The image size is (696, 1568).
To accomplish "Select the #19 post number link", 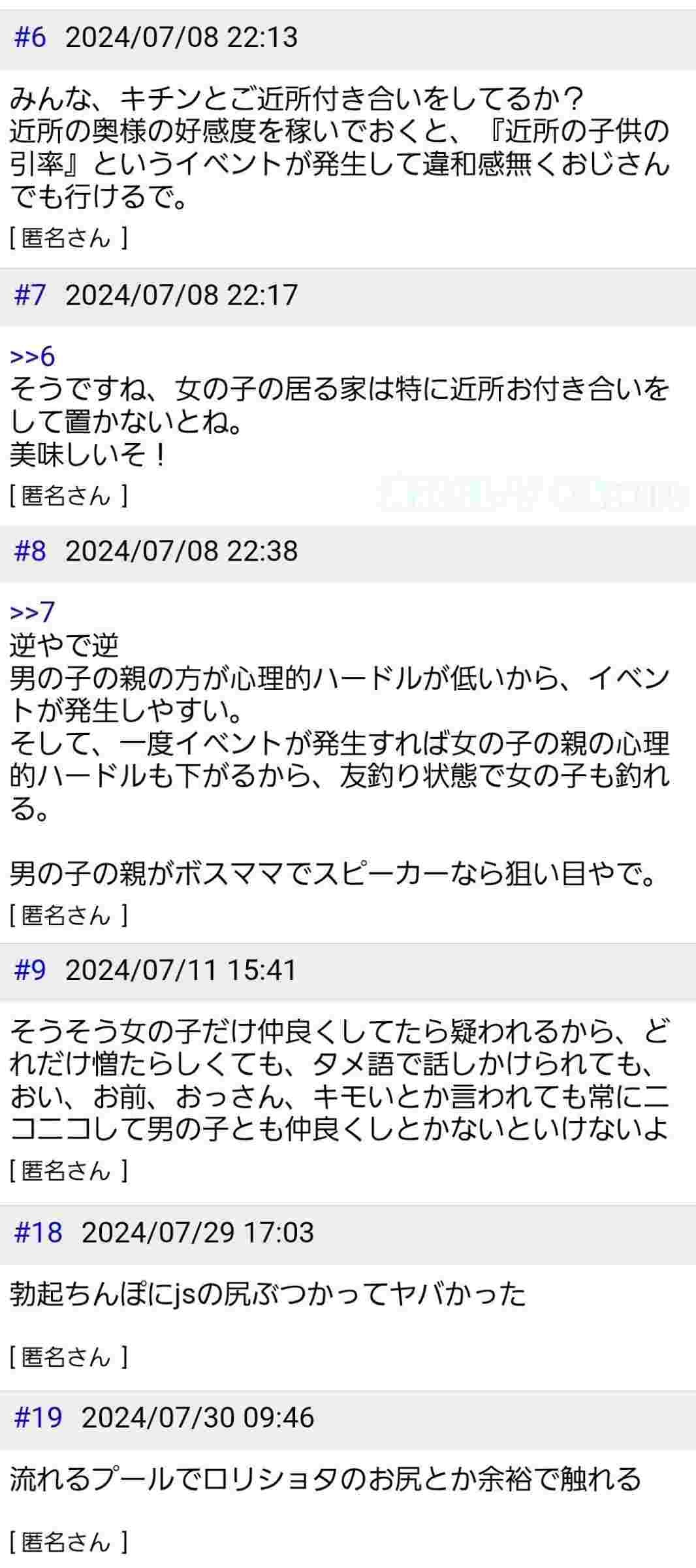I will (x=38, y=1418).
